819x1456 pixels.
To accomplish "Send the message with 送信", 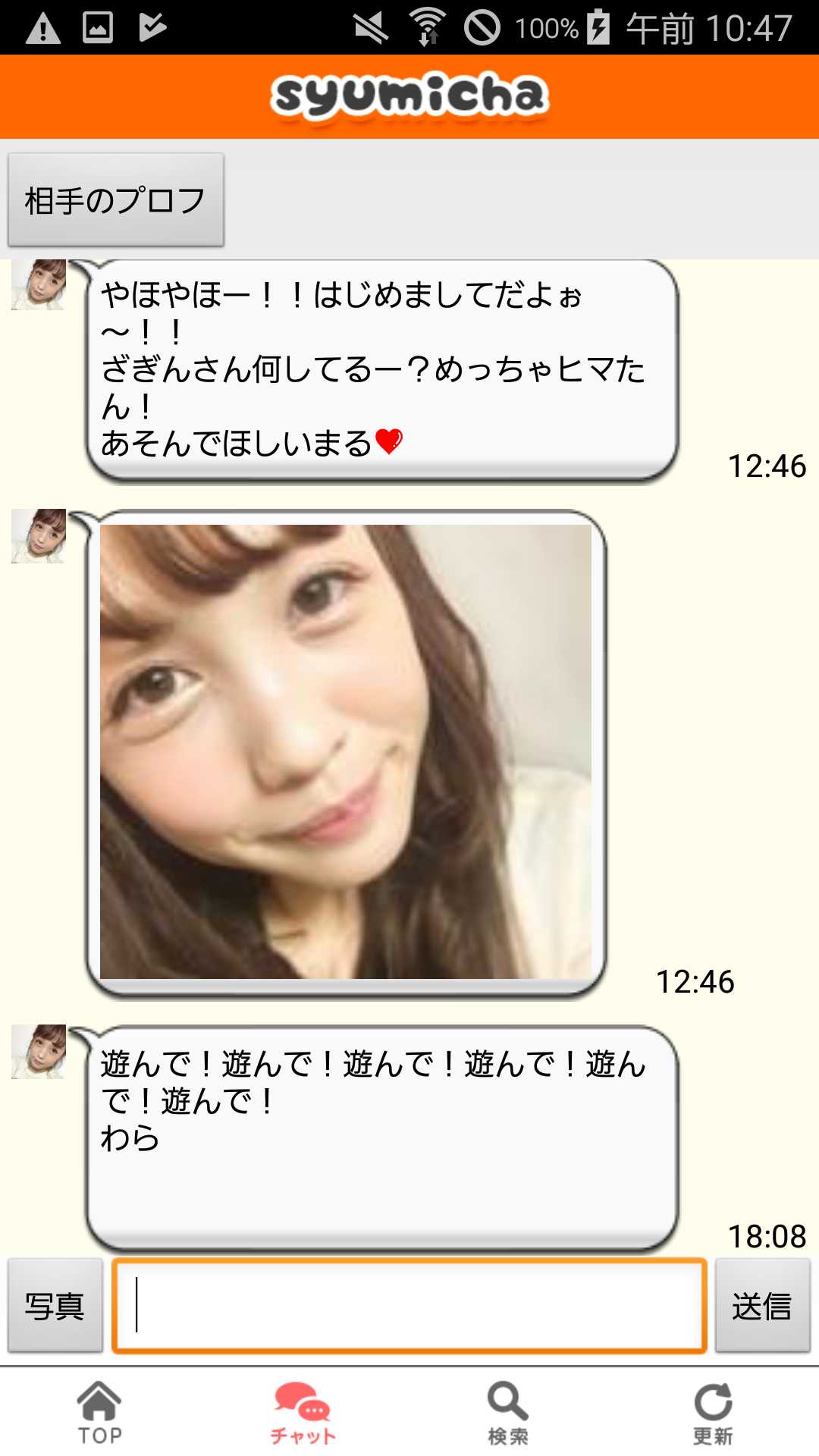I will click(762, 1306).
